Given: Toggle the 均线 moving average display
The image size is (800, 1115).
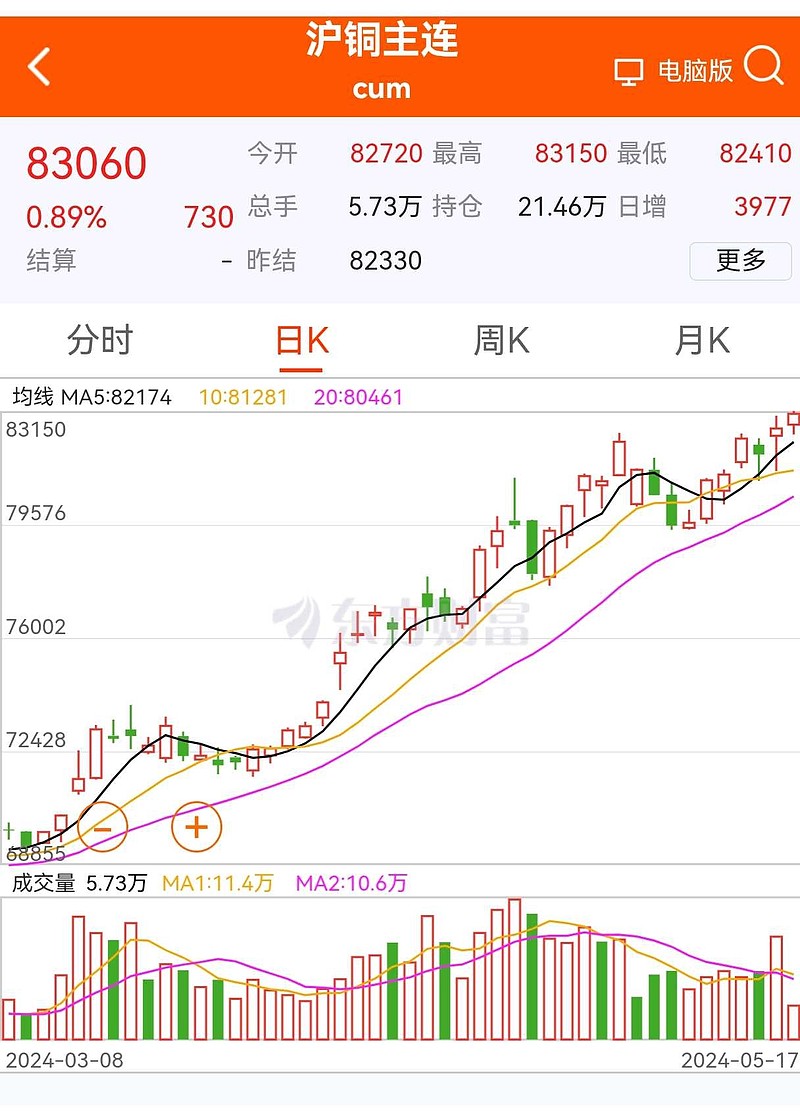Looking at the screenshot, I should (x=33, y=396).
